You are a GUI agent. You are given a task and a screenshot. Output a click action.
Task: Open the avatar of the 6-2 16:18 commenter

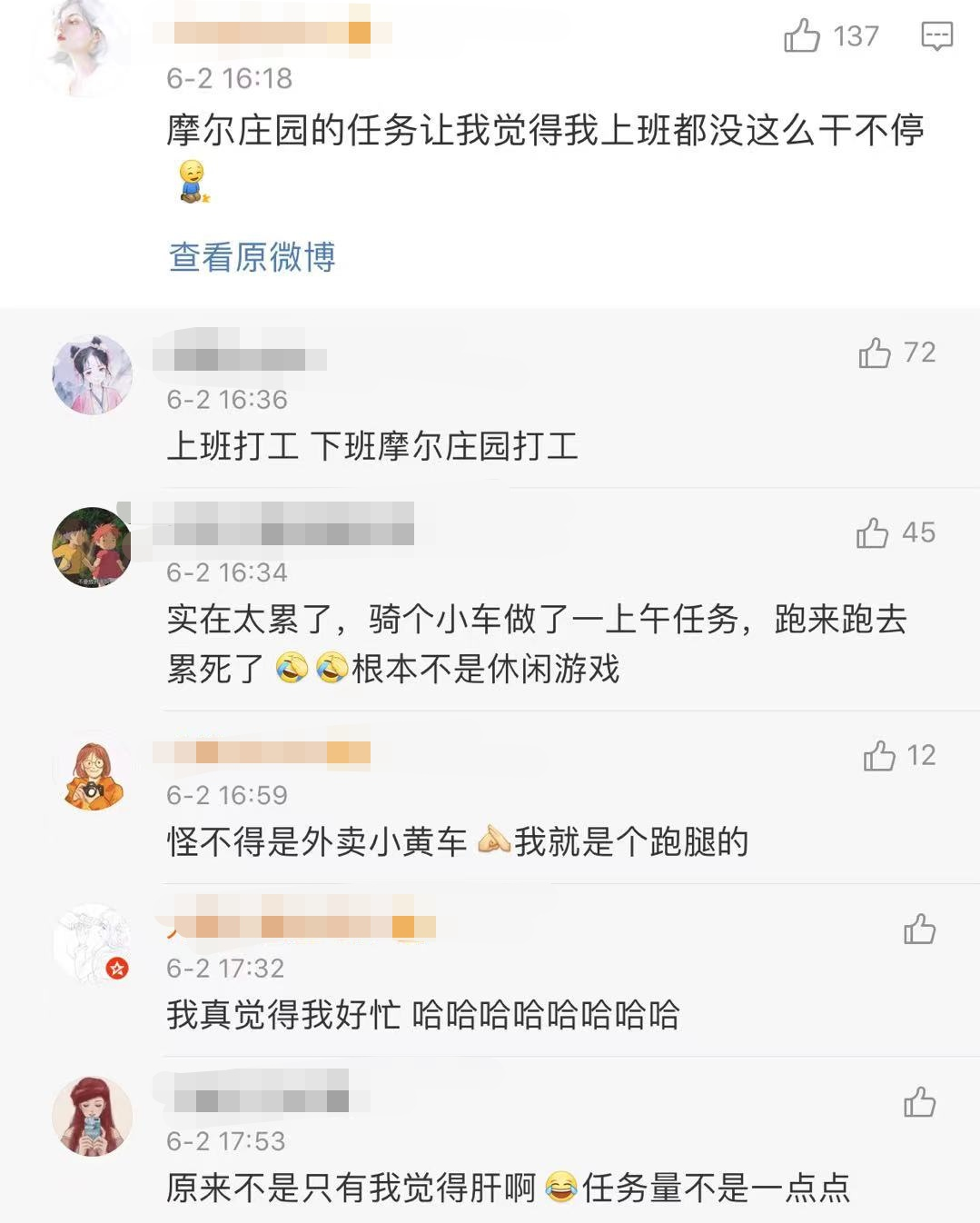tap(80, 45)
